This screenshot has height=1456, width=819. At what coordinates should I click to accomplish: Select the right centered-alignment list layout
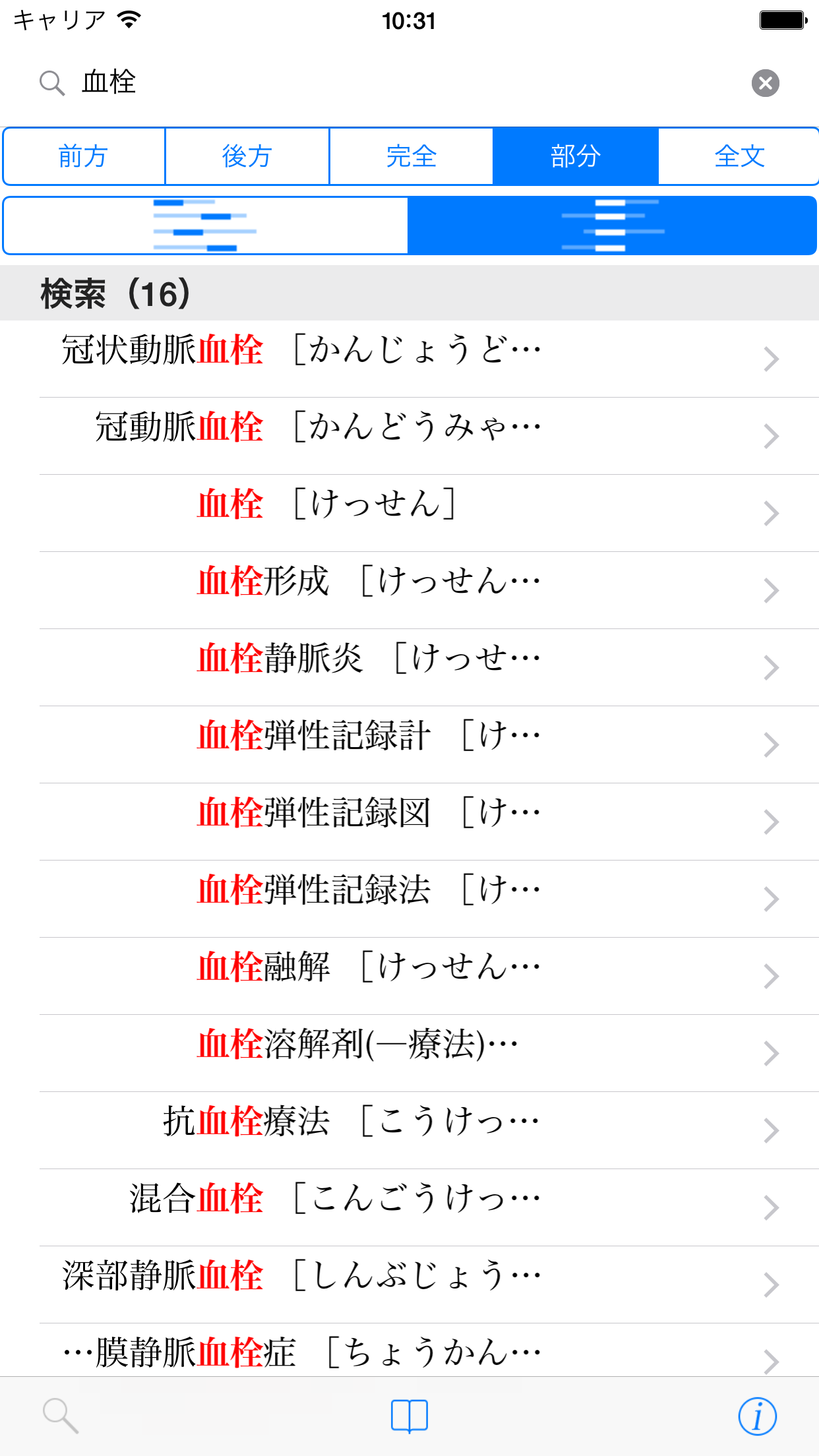click(612, 225)
